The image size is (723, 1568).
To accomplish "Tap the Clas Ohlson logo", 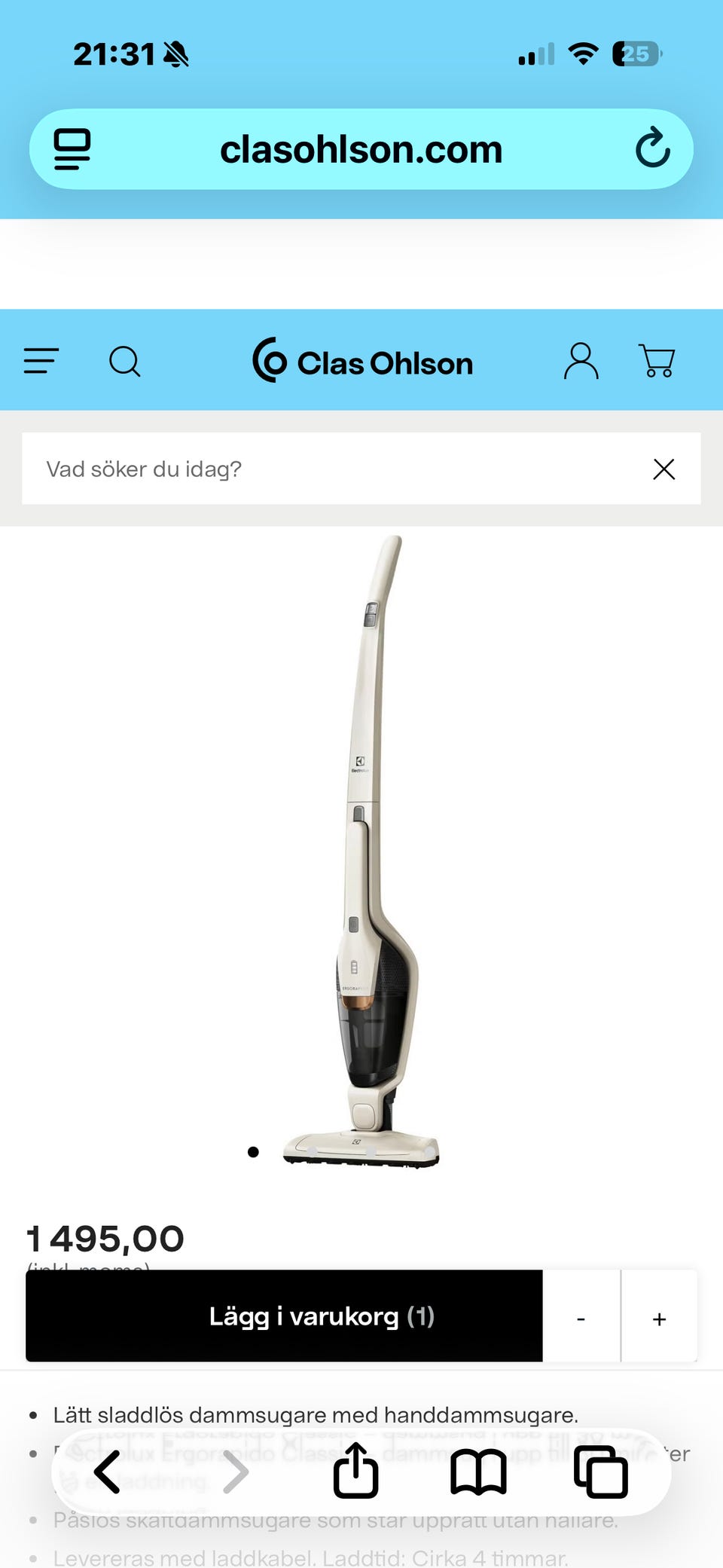I will (364, 362).
